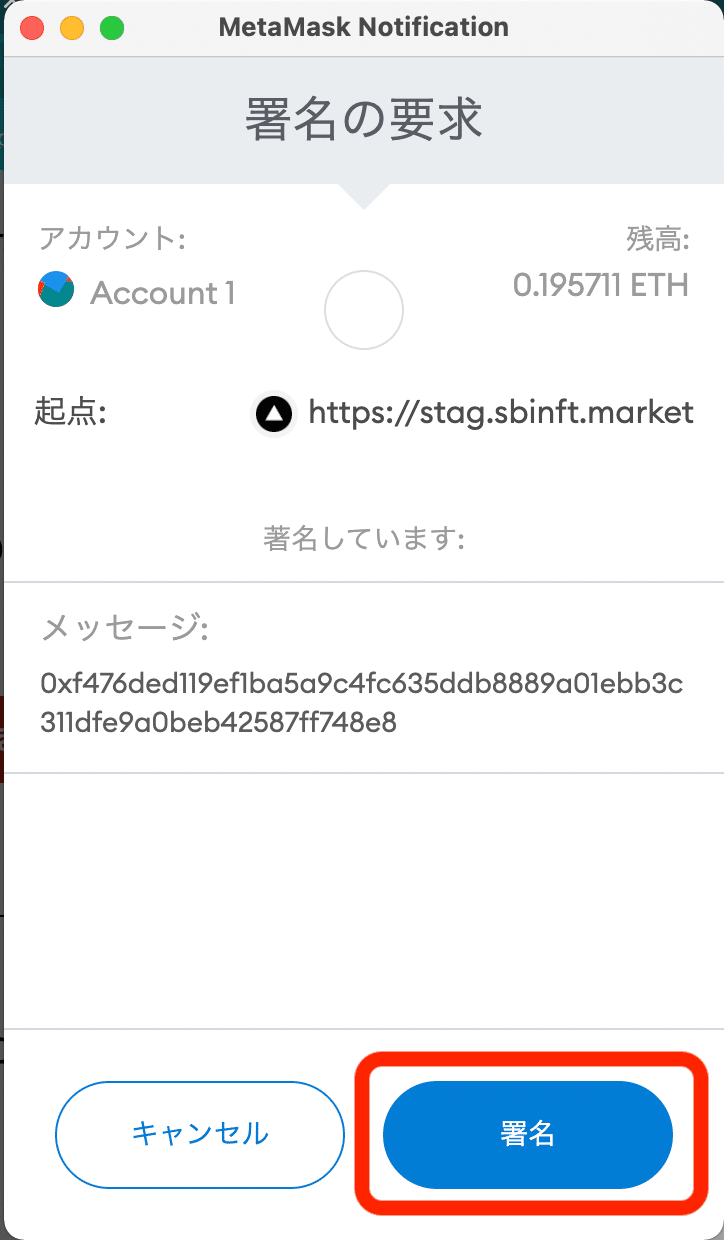Close the MetaMask Notification window
The width and height of the screenshot is (724, 1240).
tap(32, 28)
